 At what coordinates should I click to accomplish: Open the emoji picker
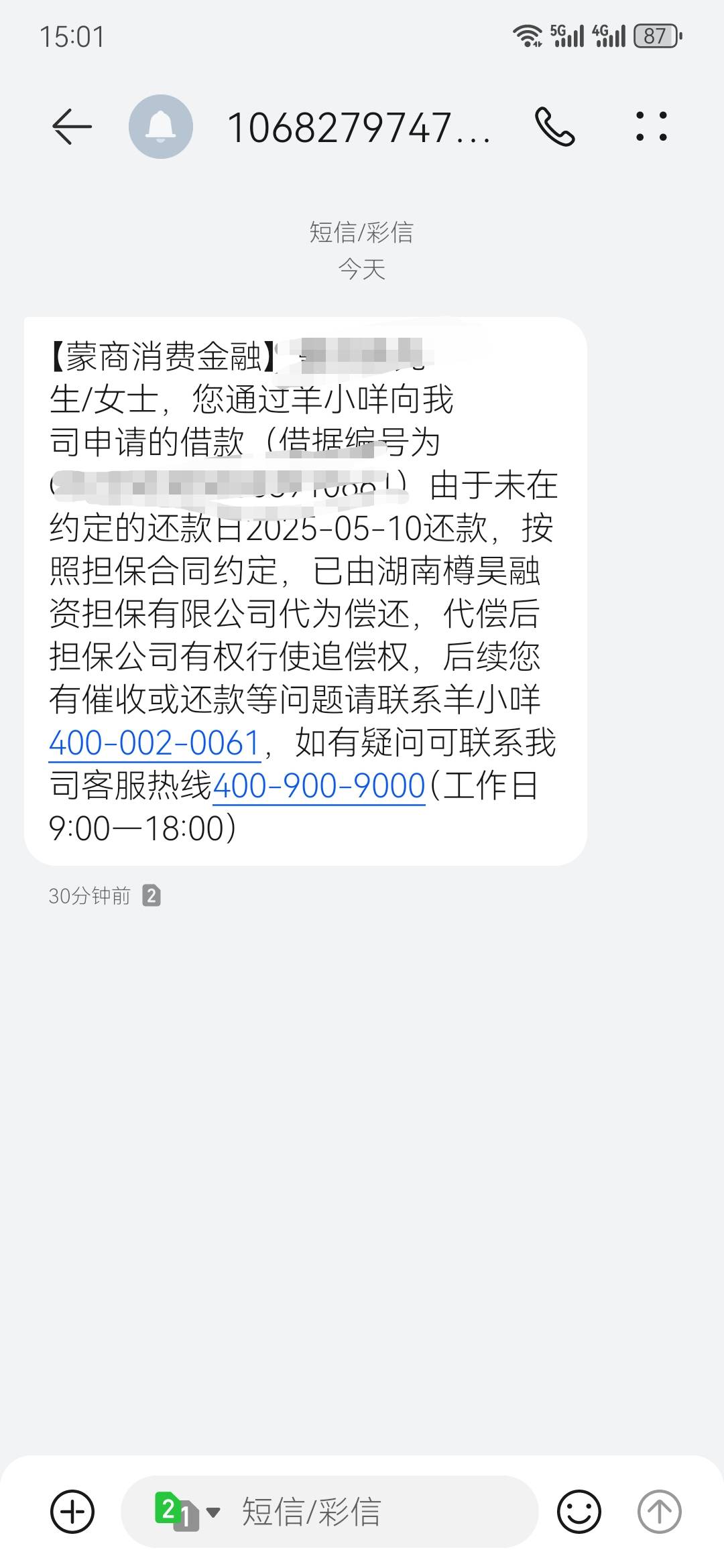click(x=579, y=1512)
